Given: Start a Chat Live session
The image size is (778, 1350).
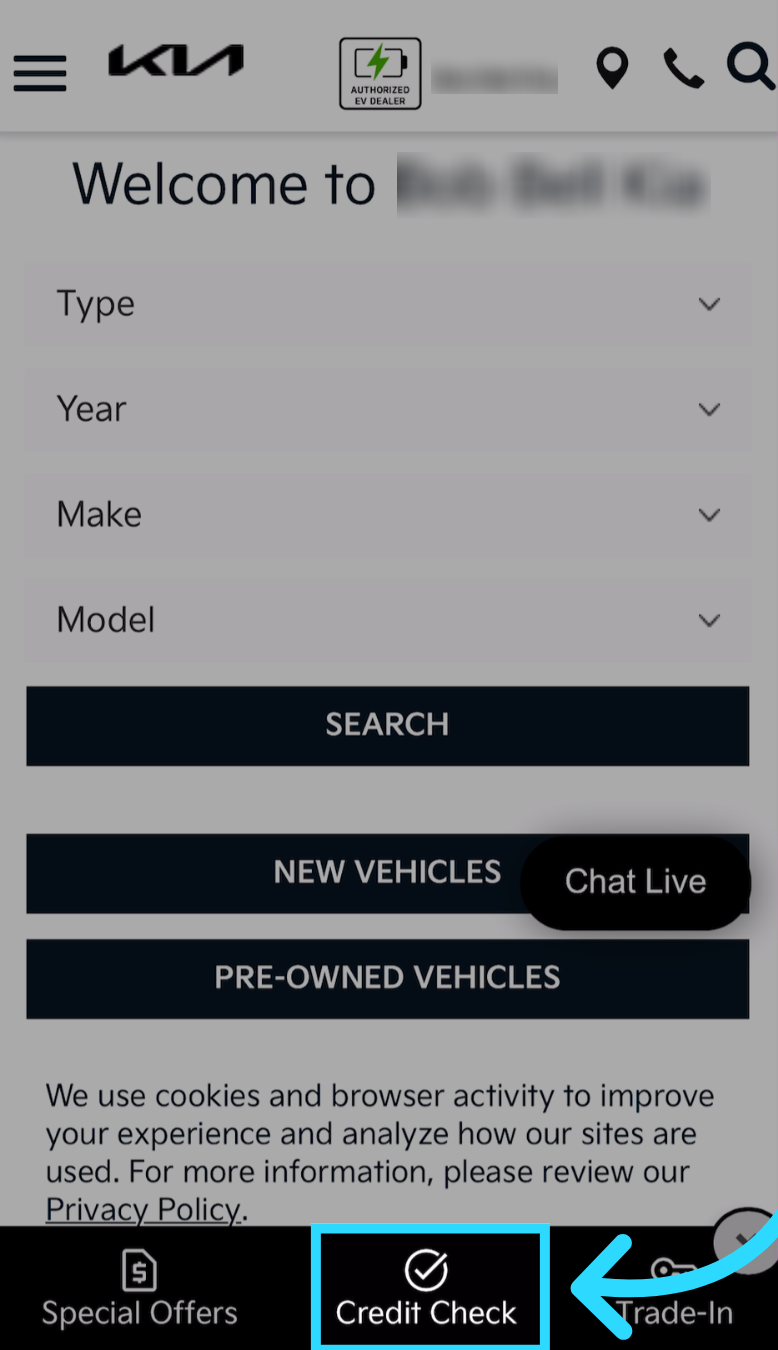Looking at the screenshot, I should coord(636,882).
